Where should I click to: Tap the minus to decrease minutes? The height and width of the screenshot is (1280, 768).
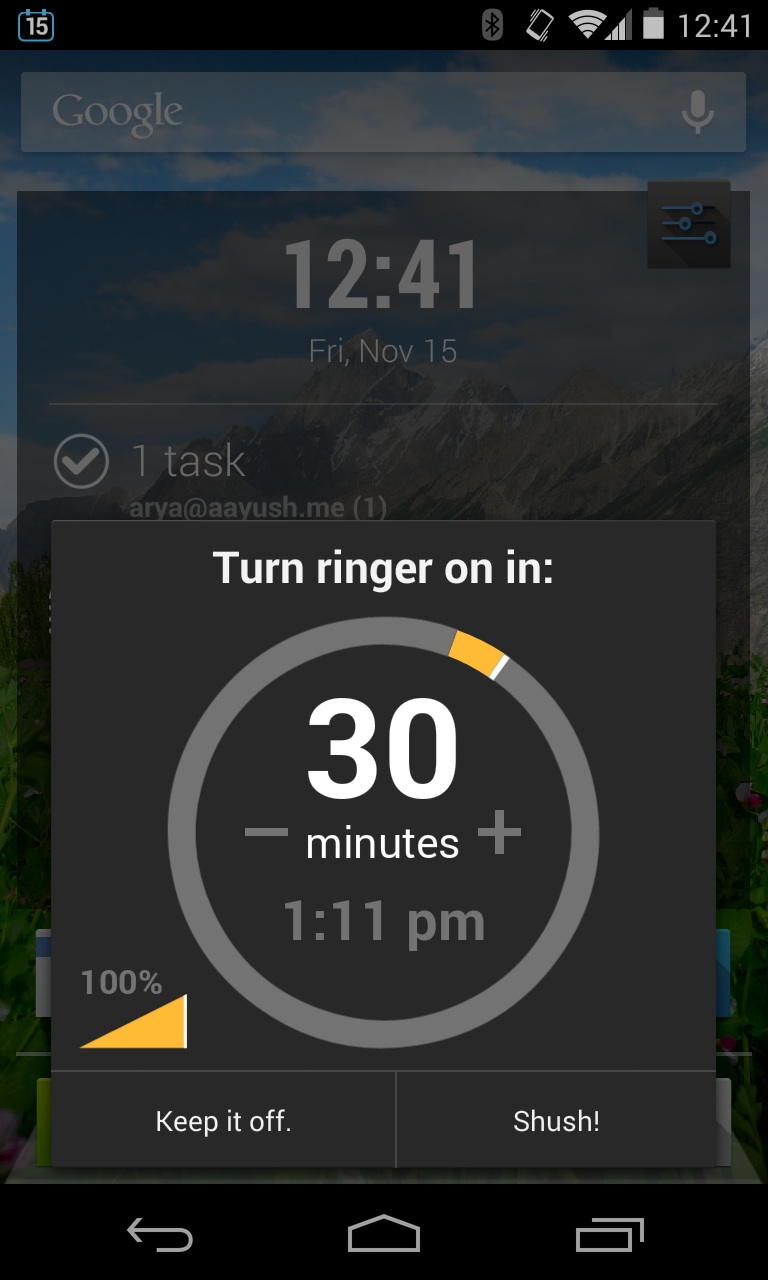(x=266, y=832)
